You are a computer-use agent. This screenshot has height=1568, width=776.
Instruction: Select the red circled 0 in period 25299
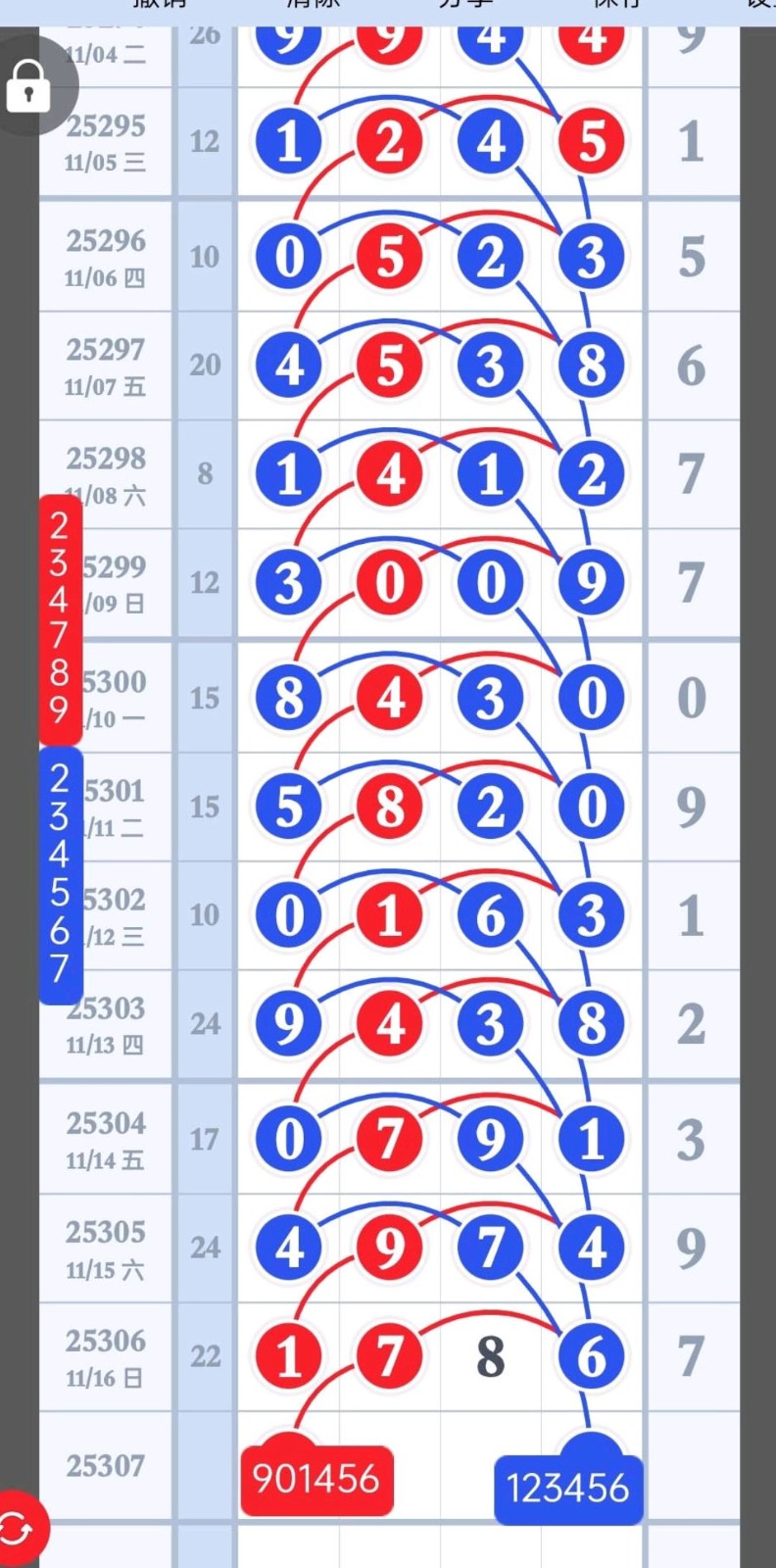coord(390,581)
